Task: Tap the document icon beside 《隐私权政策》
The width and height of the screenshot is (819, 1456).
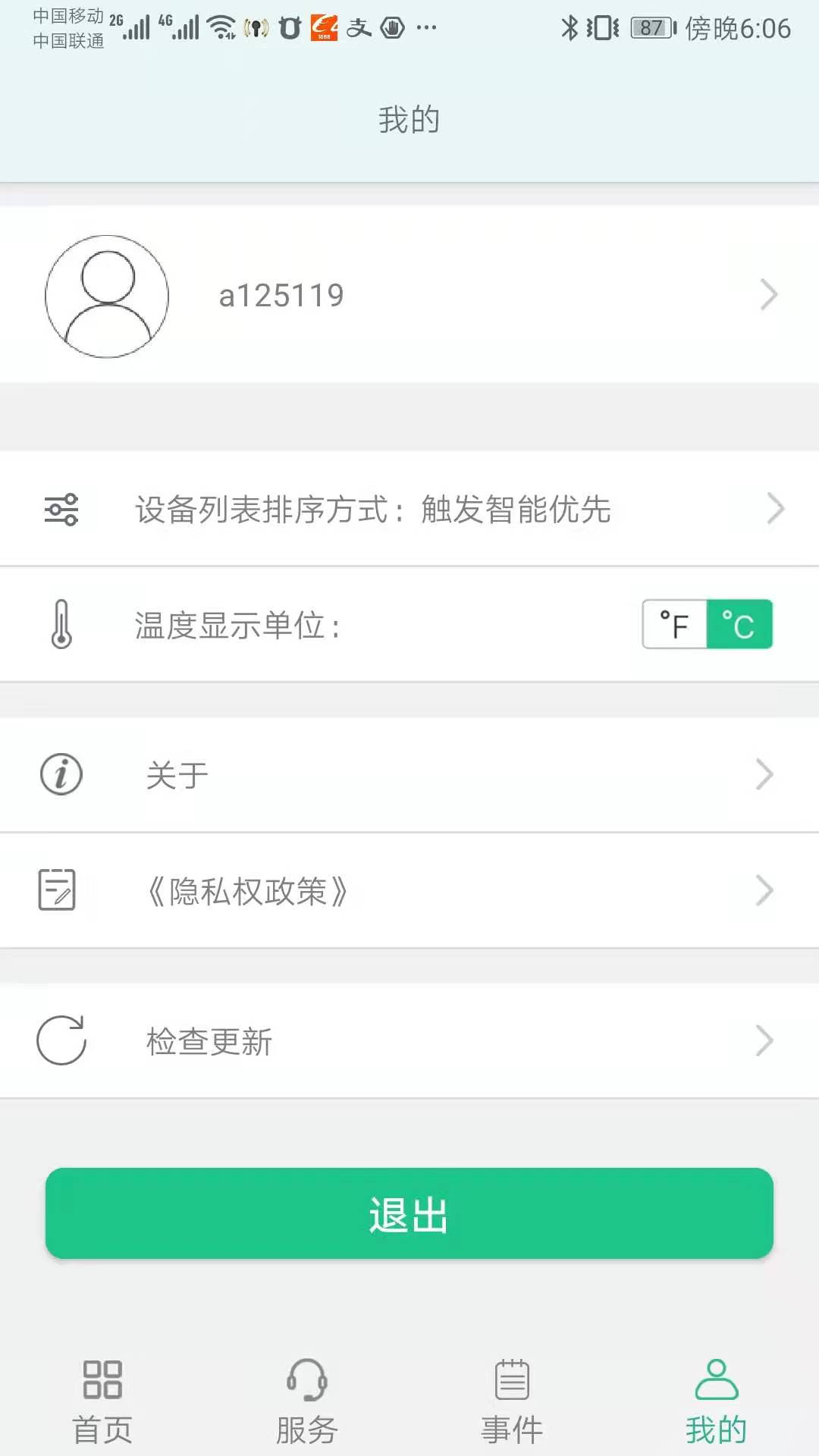Action: pyautogui.click(x=59, y=890)
